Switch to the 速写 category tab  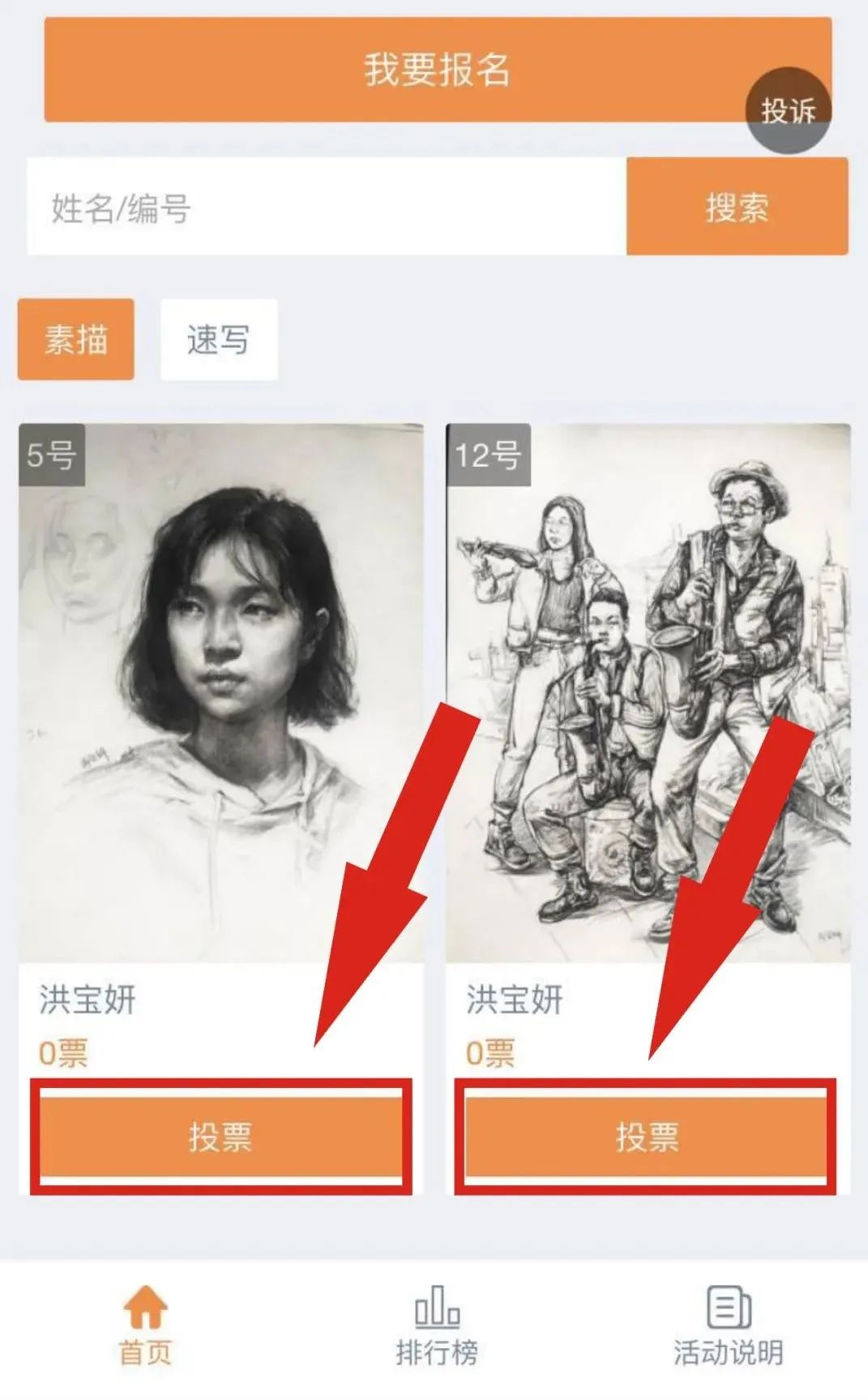tap(219, 340)
